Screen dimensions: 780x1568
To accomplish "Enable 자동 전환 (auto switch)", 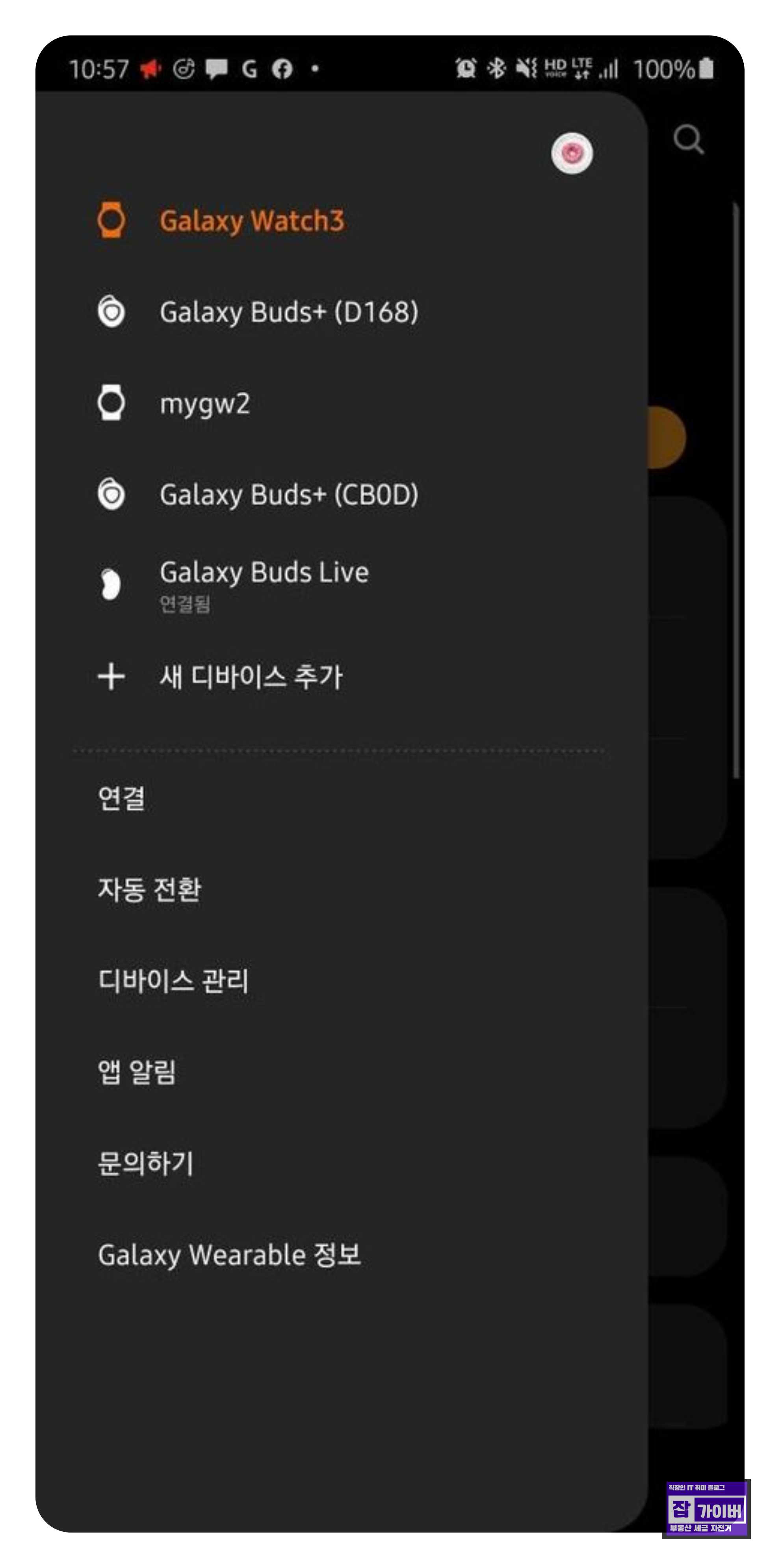I will click(150, 889).
